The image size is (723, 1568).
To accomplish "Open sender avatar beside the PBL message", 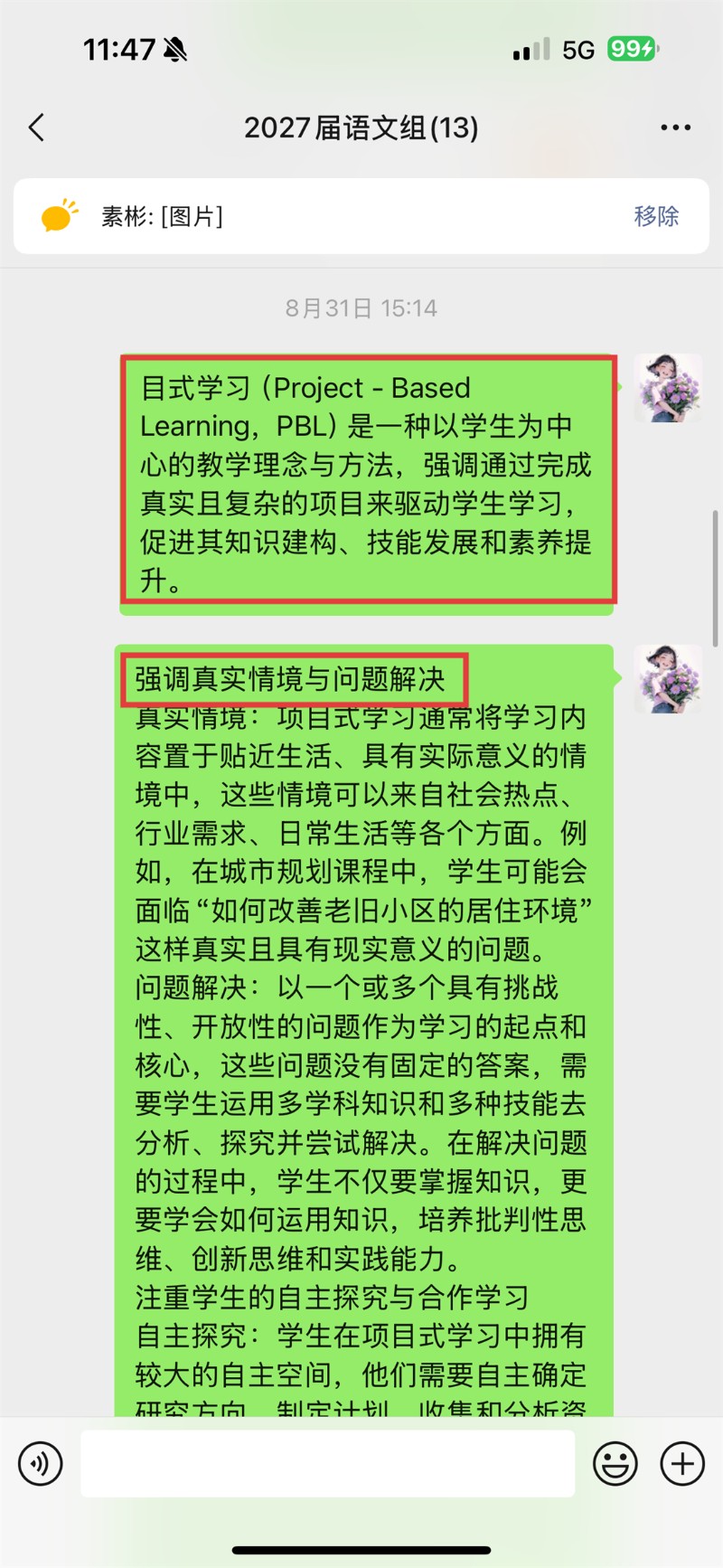I will pyautogui.click(x=668, y=388).
